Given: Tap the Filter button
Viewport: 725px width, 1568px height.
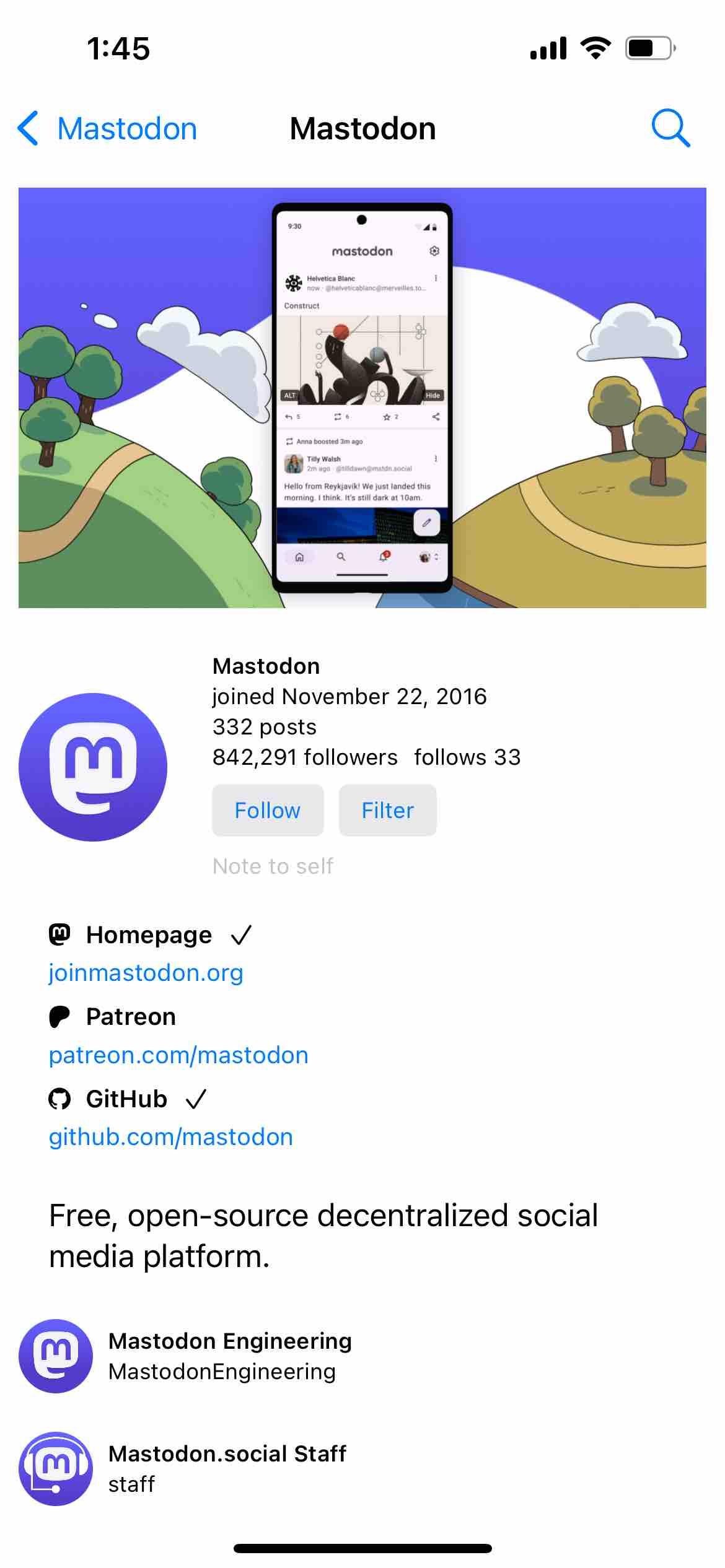Looking at the screenshot, I should [387, 810].
